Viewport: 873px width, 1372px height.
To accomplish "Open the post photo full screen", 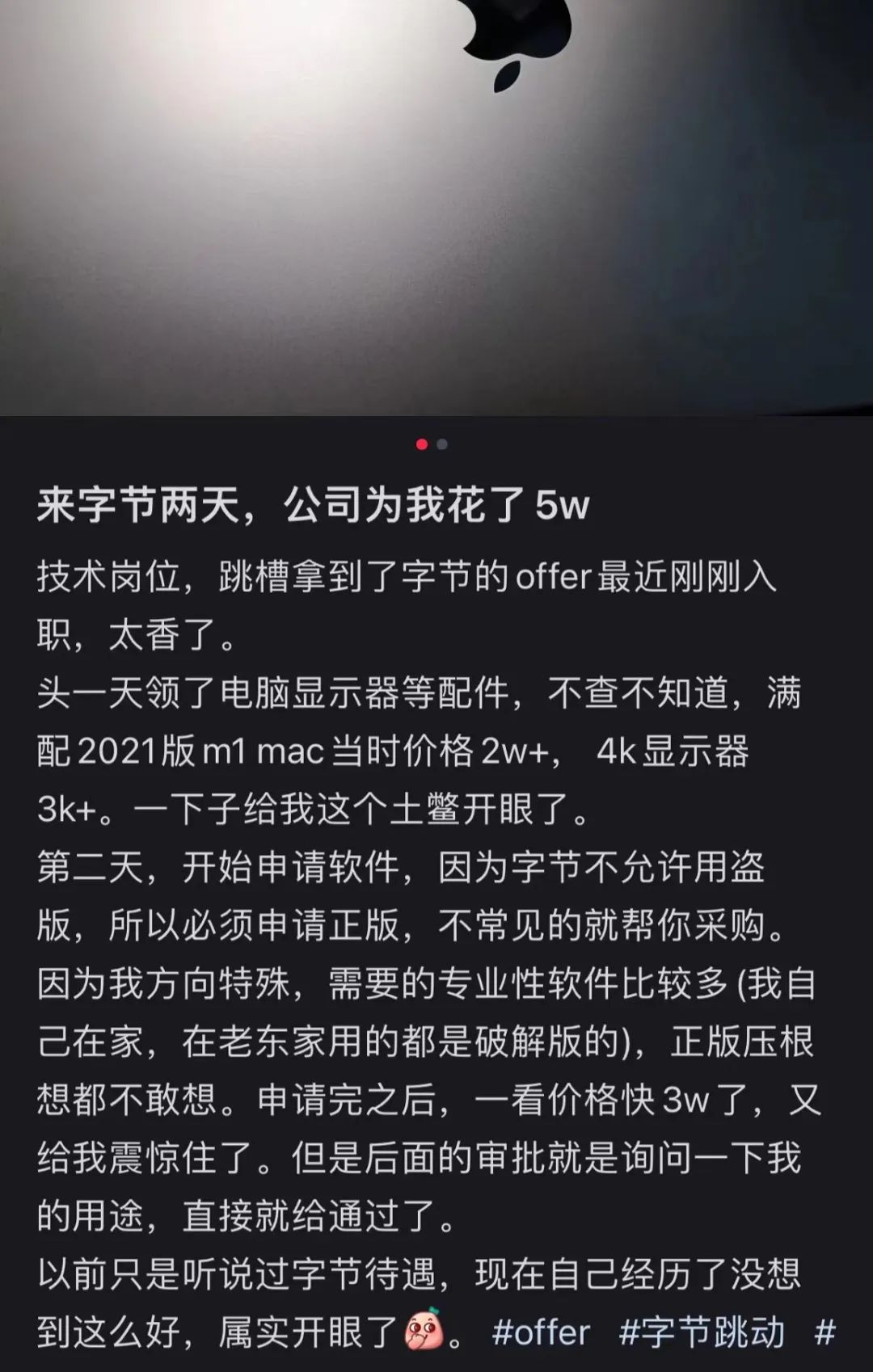I will pos(436,208).
